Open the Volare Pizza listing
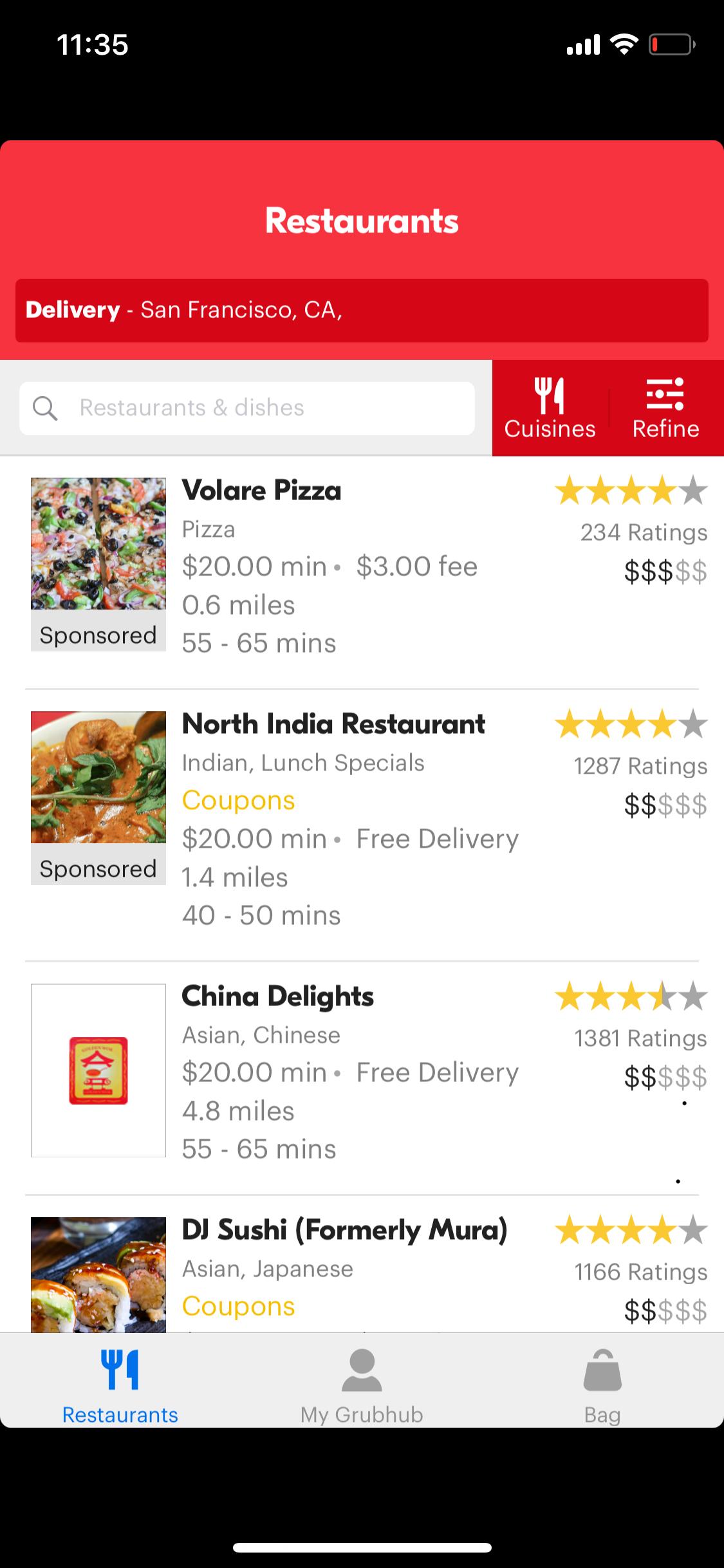The width and height of the screenshot is (724, 1568). [x=261, y=491]
